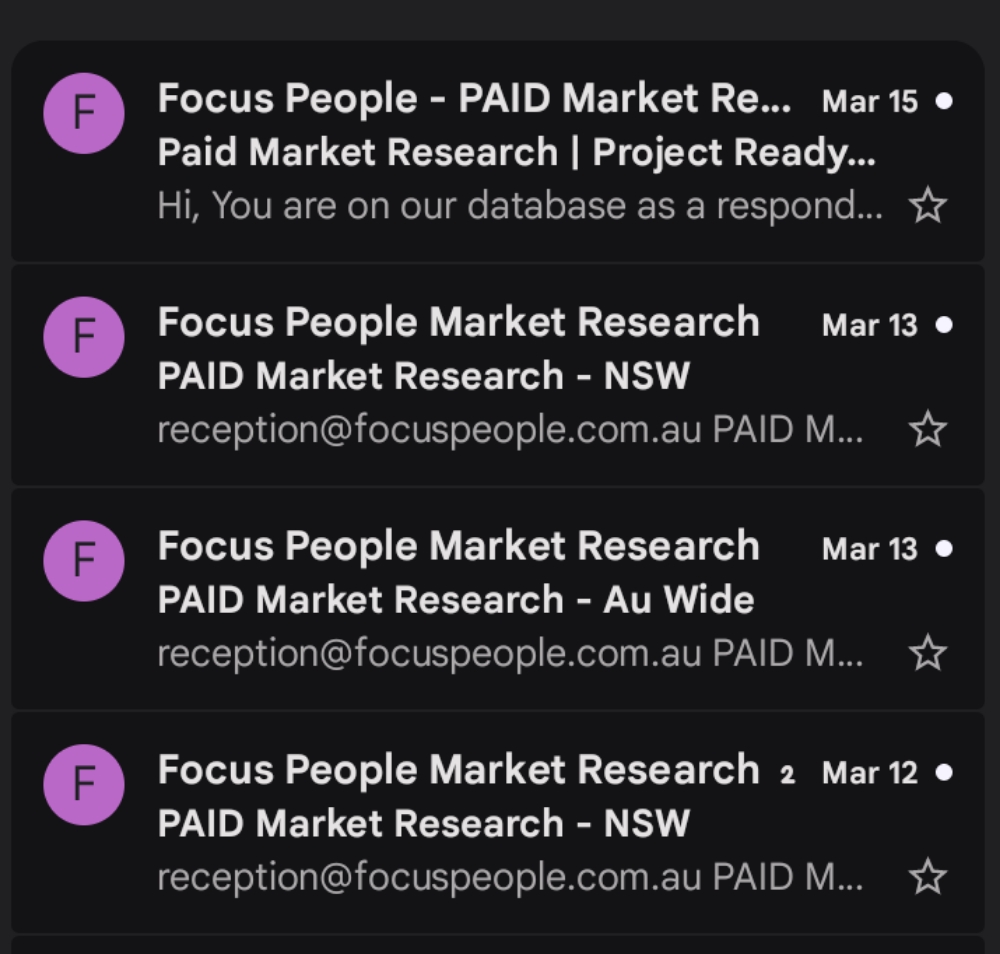Select the Mar 12 NSW email via avatar
1000x954 pixels.
point(84,785)
